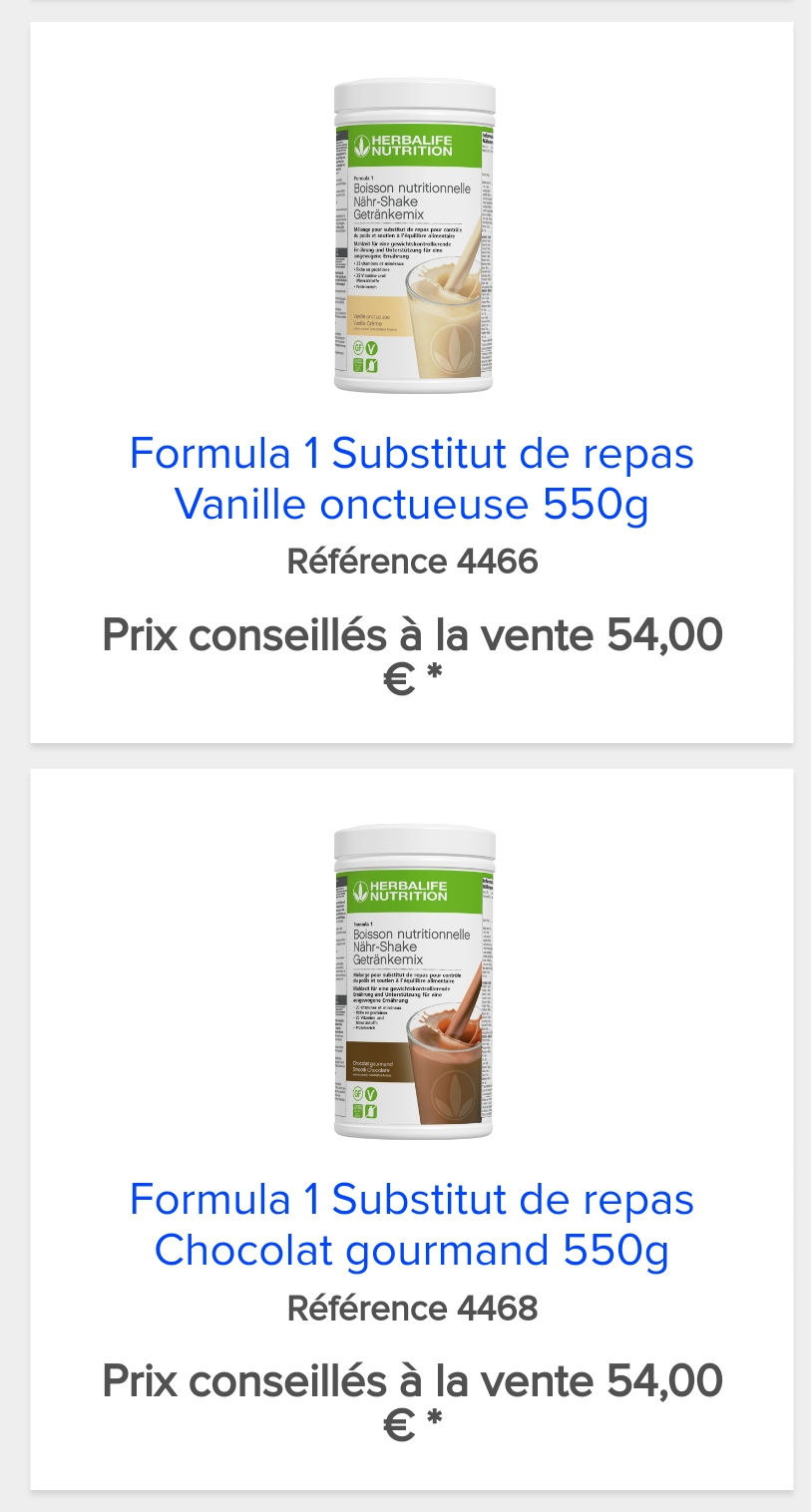Click the vanilla product price 54,00 €
Image resolution: width=811 pixels, height=1512 pixels.
tap(660, 633)
